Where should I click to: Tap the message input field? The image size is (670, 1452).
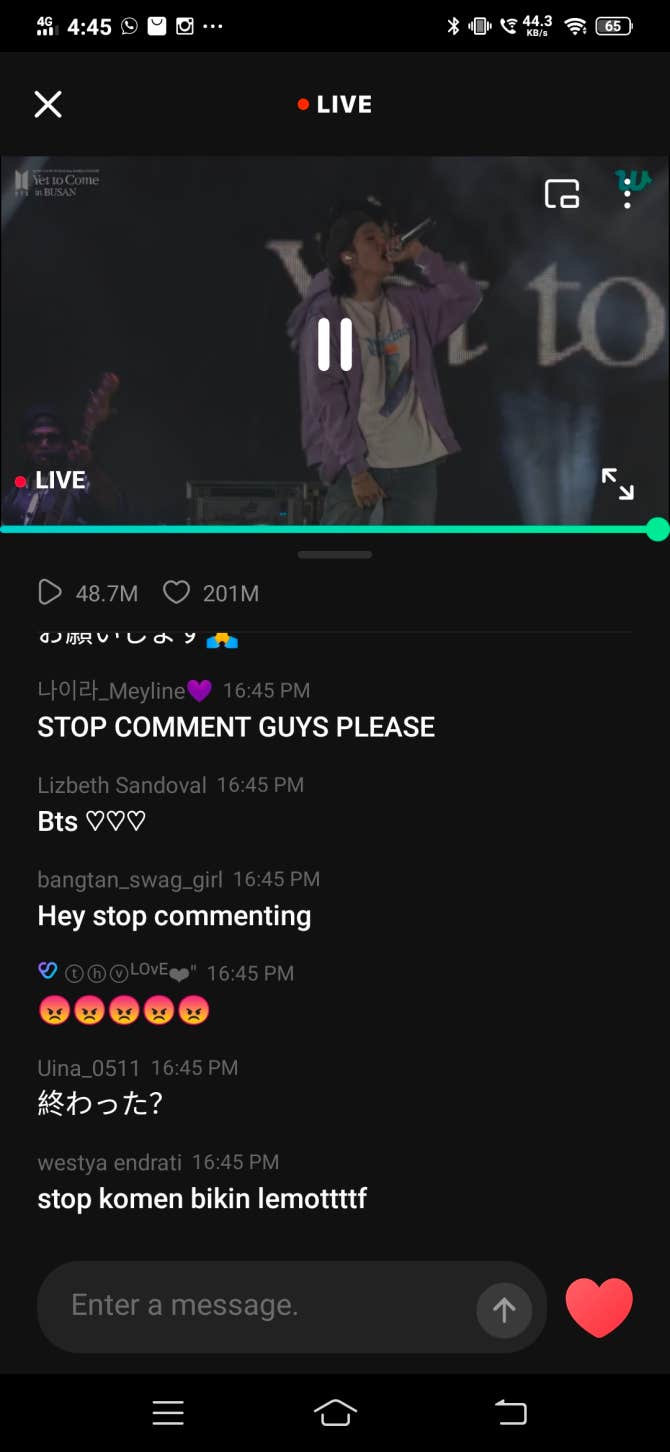click(260, 1305)
